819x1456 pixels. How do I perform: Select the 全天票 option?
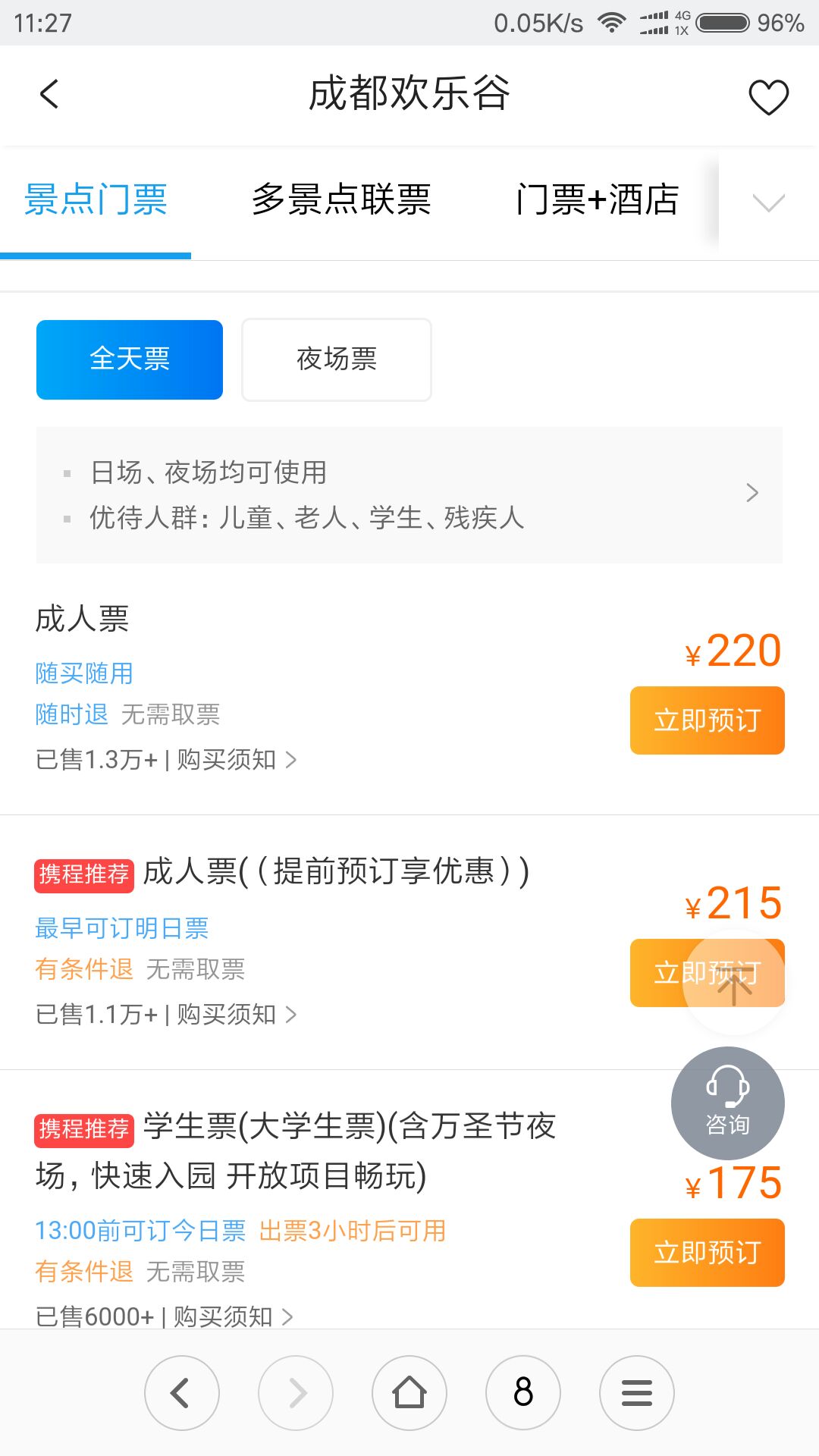coord(130,359)
